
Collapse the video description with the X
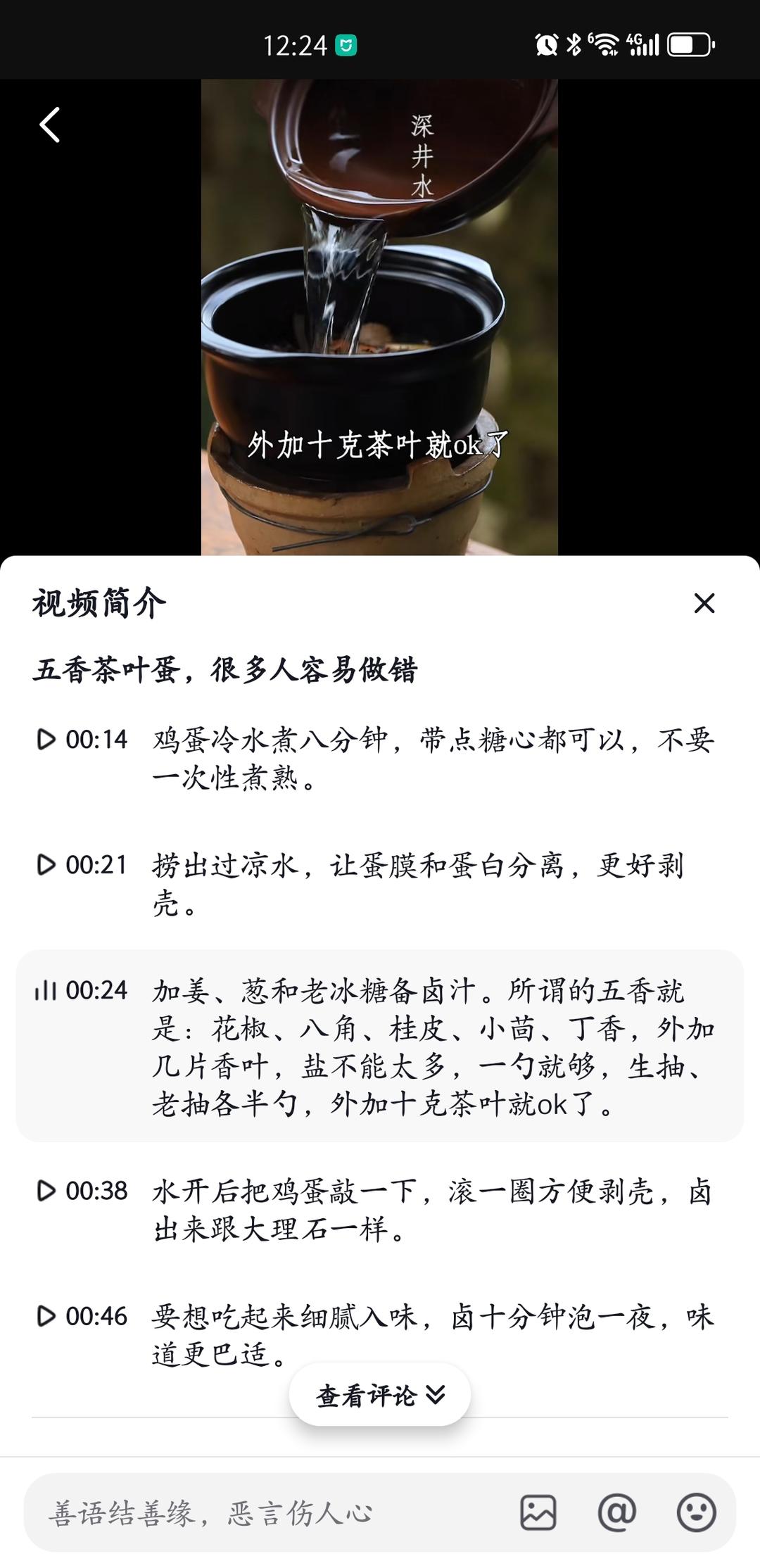click(x=704, y=604)
